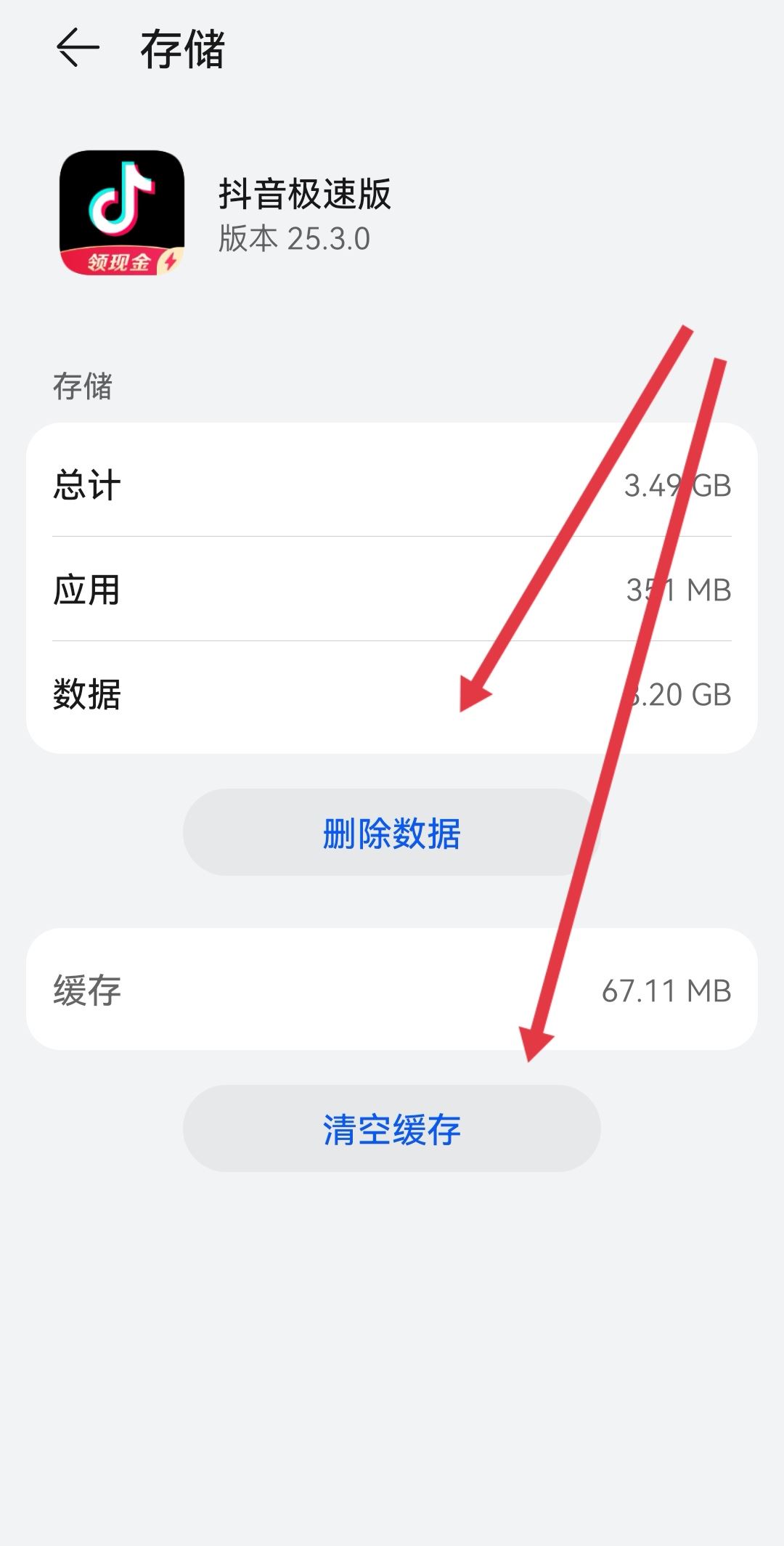Click the app version text 版本 25.3.0
Viewport: 784px width, 1546px height.
294,240
